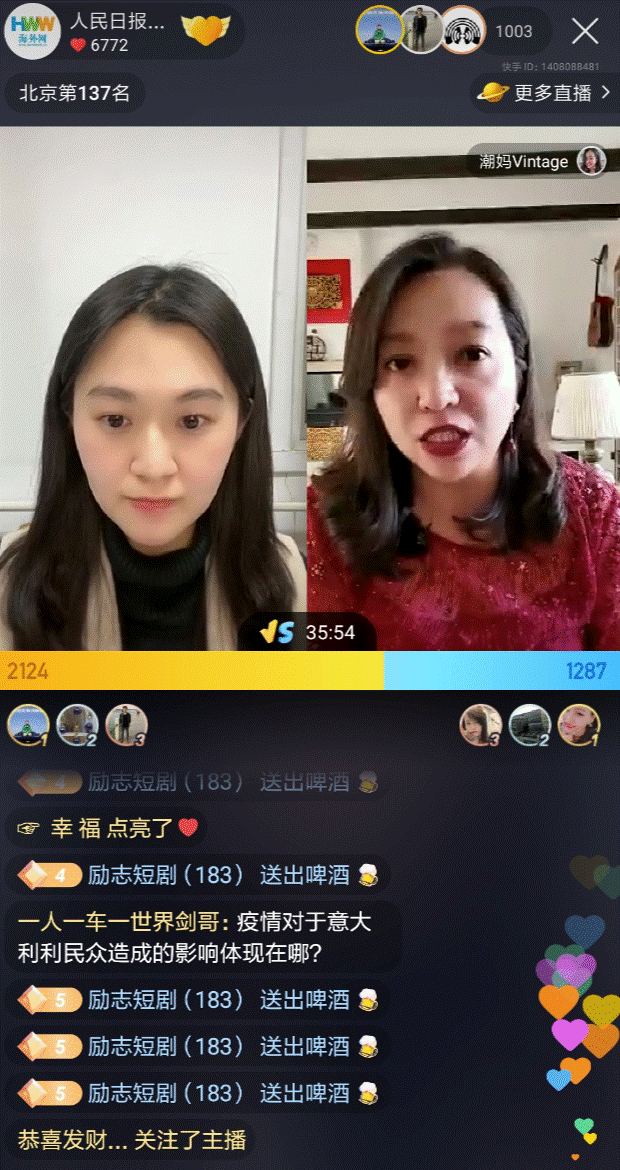This screenshot has height=1170, width=620.
Task: View the 1003 online viewers list
Action: pos(513,31)
